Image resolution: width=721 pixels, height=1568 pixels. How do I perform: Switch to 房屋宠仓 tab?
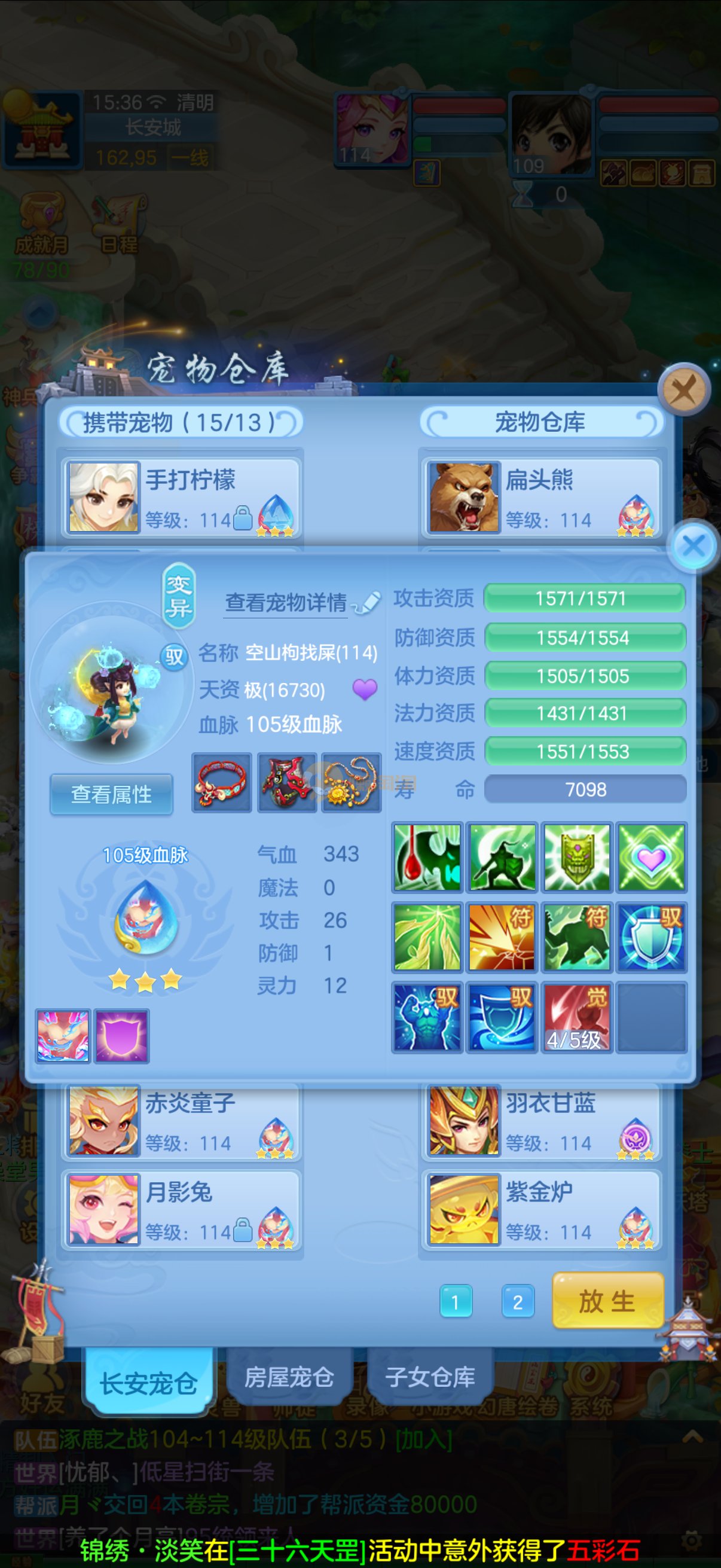(x=289, y=1377)
